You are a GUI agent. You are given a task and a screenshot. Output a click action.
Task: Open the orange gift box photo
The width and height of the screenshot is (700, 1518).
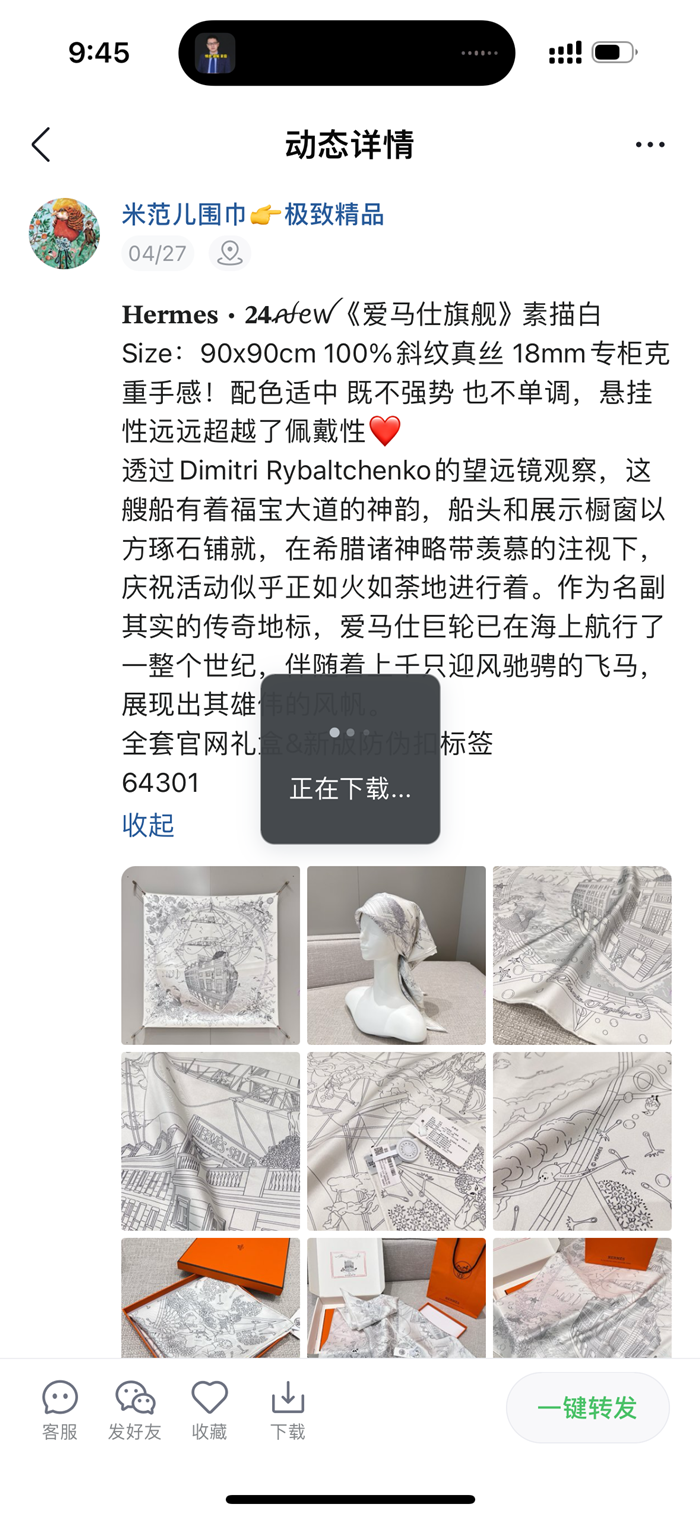210,1297
